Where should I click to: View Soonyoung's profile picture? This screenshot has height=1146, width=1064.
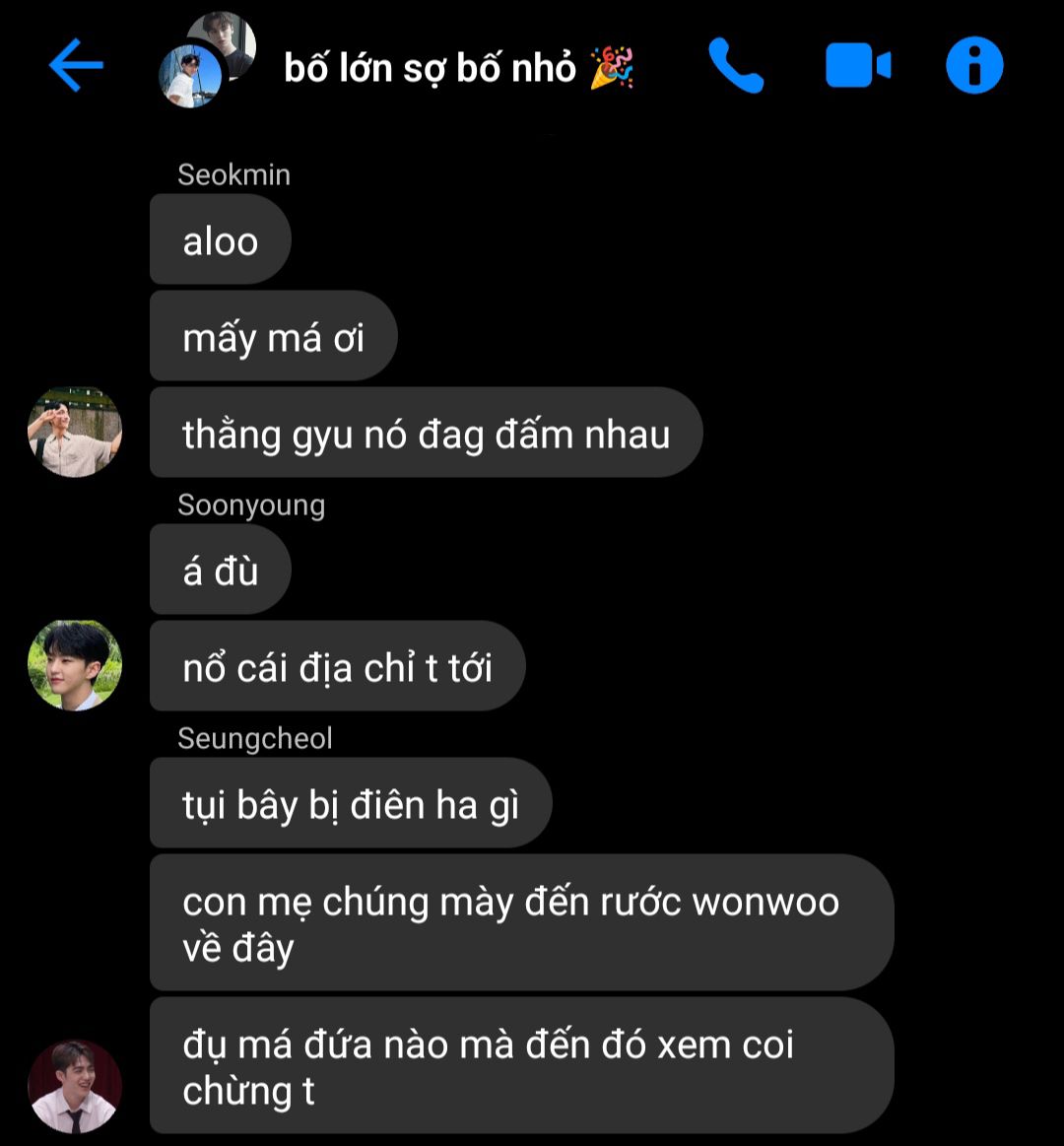(75, 665)
